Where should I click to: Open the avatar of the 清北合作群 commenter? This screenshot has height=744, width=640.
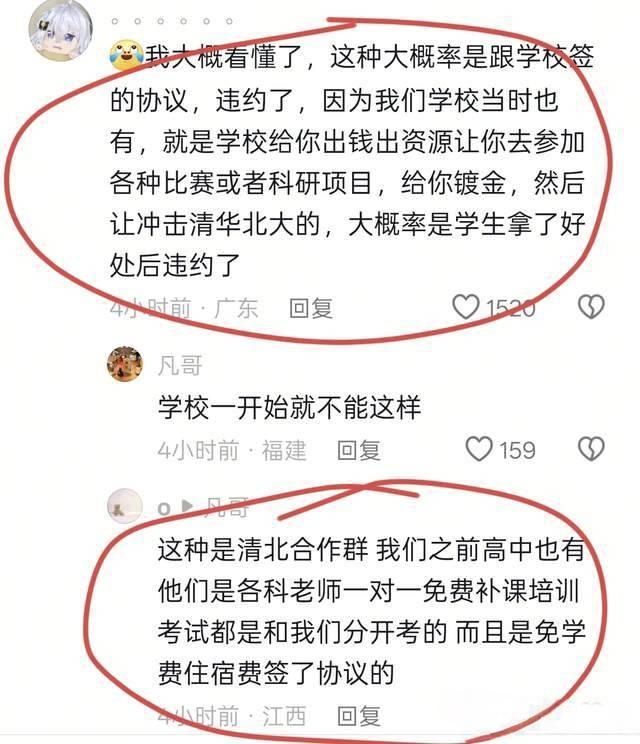[x=124, y=507]
